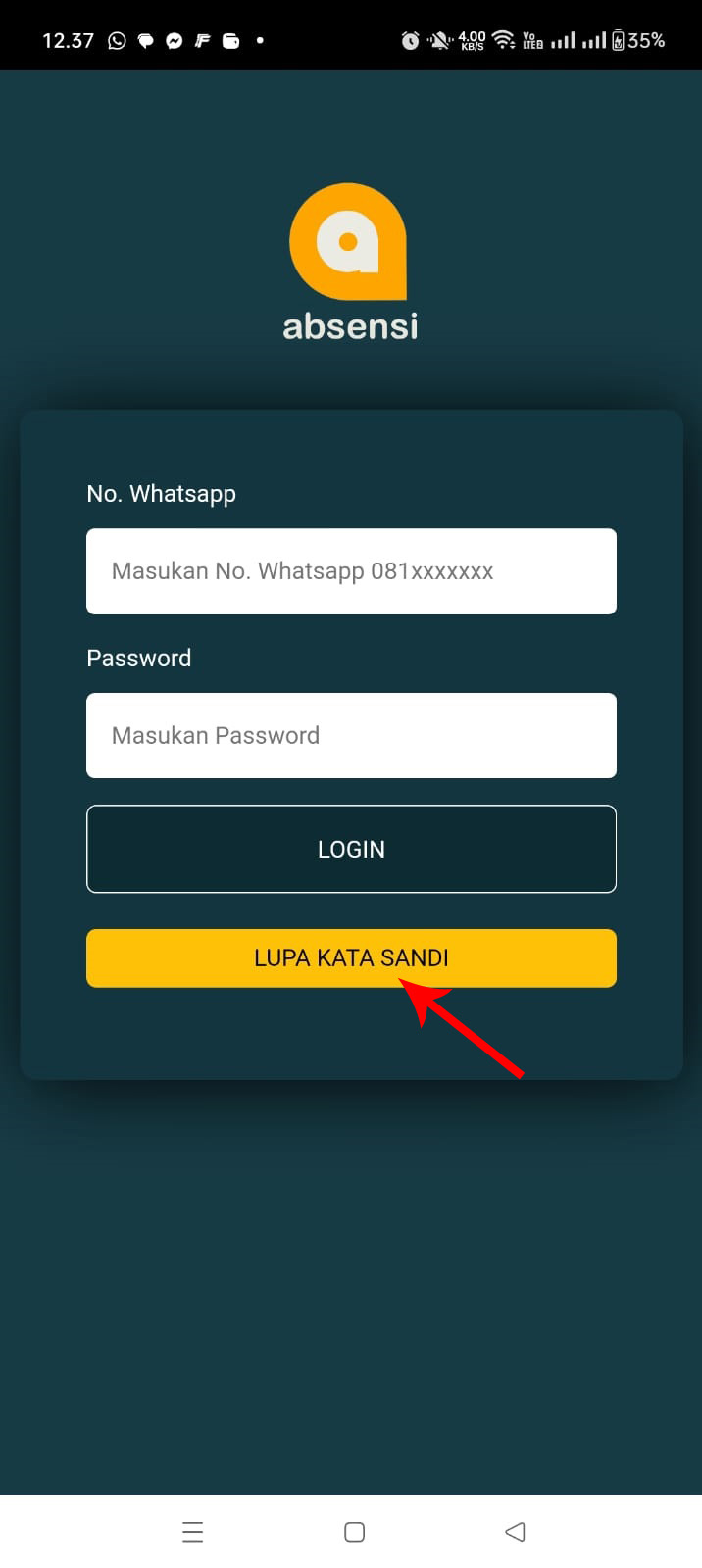Tap the LOGIN button
Viewport: 702px width, 1568px height.
(351, 849)
